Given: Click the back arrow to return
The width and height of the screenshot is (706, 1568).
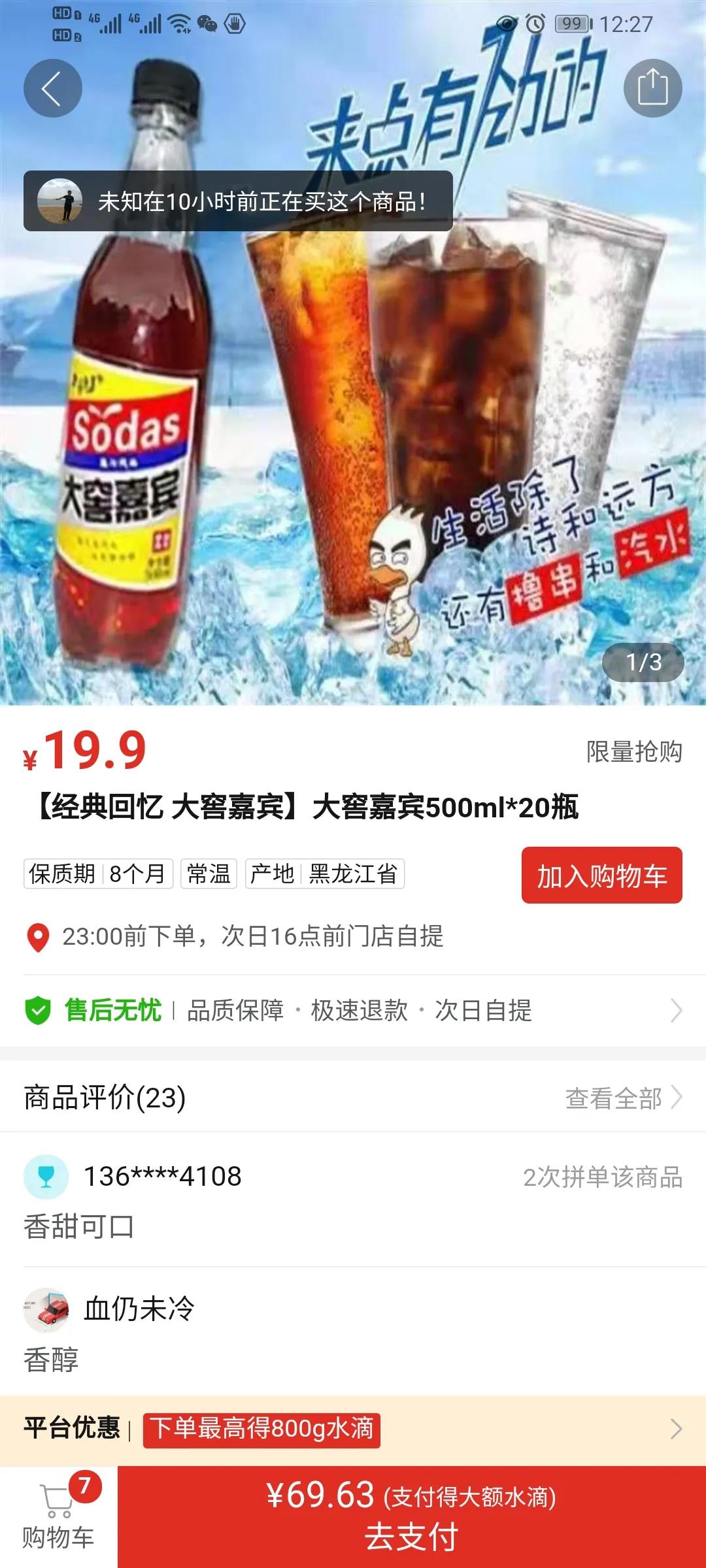Looking at the screenshot, I should 52,89.
